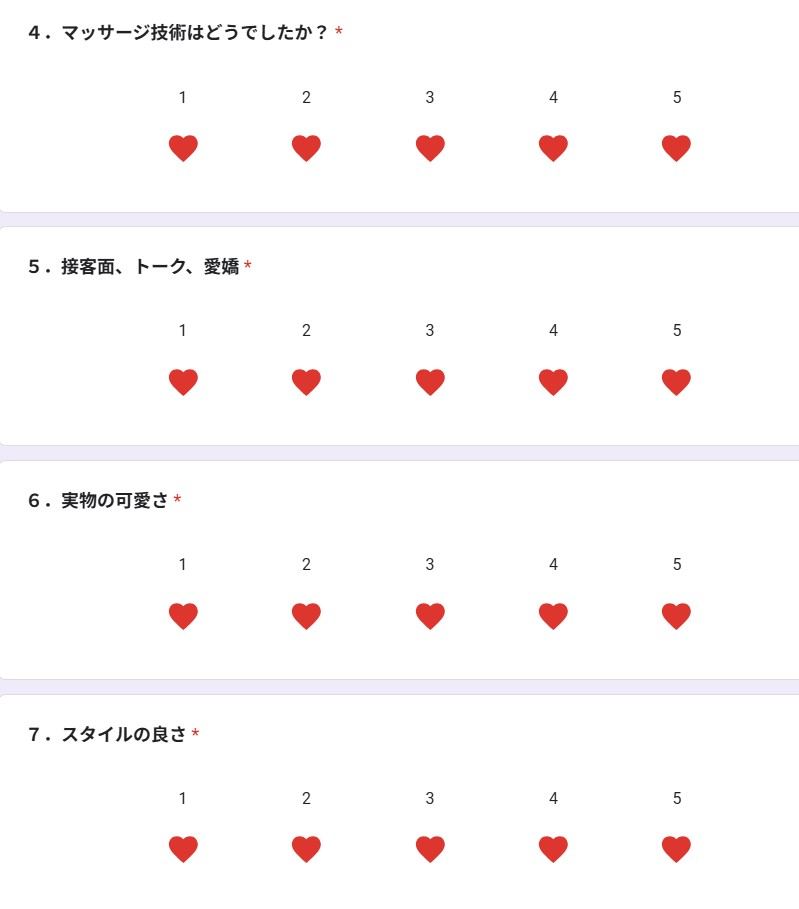Give 実物の可愛さ a rating of 5
The height and width of the screenshot is (909, 799).
[677, 616]
